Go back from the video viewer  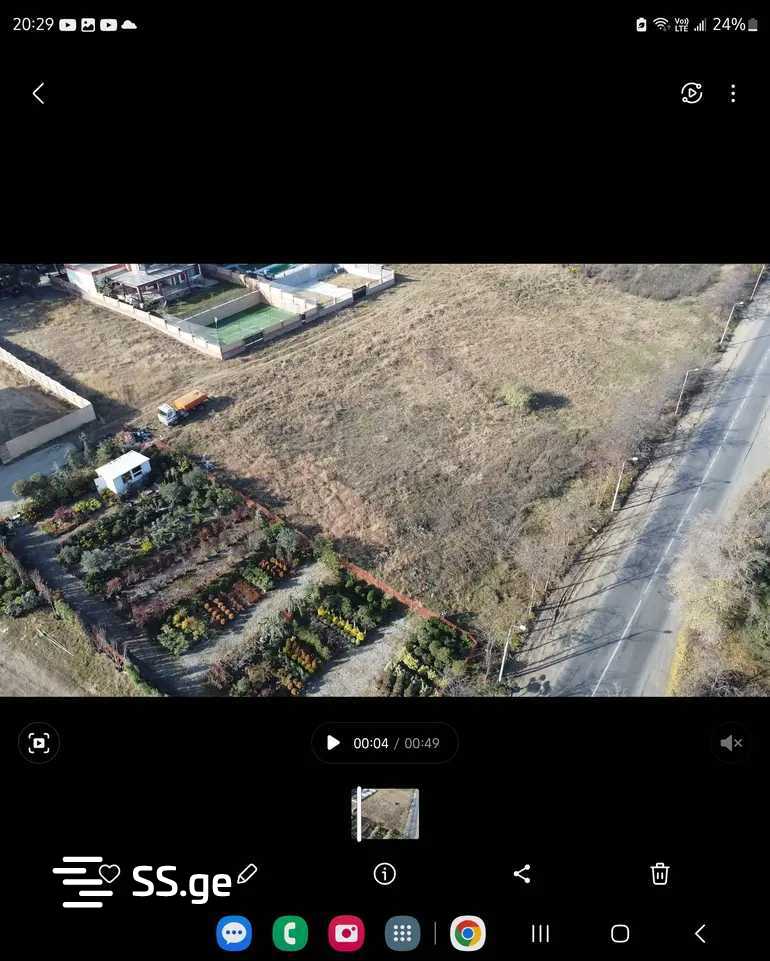(38, 93)
